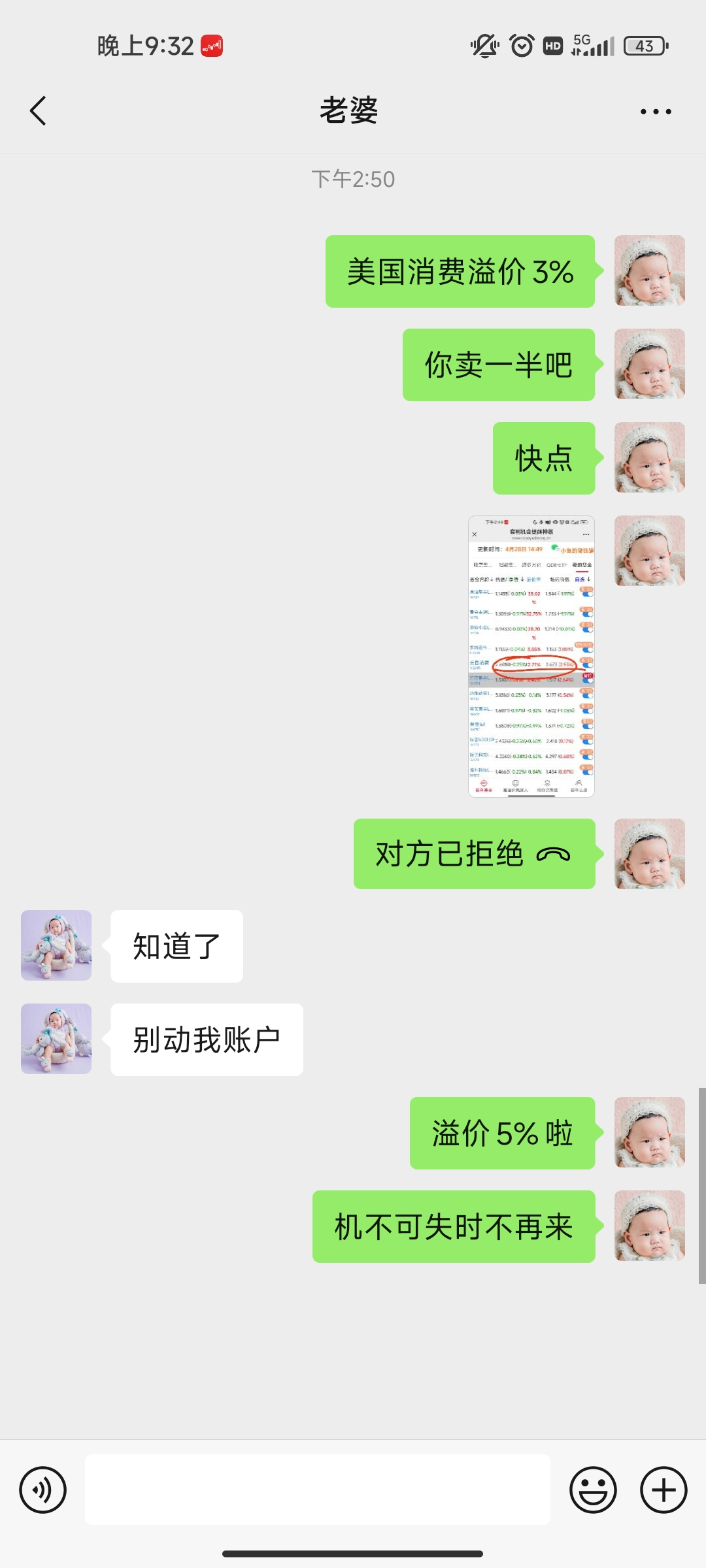
Task: Open your avatar beside 美国消费溢价 3%
Action: tap(649, 270)
